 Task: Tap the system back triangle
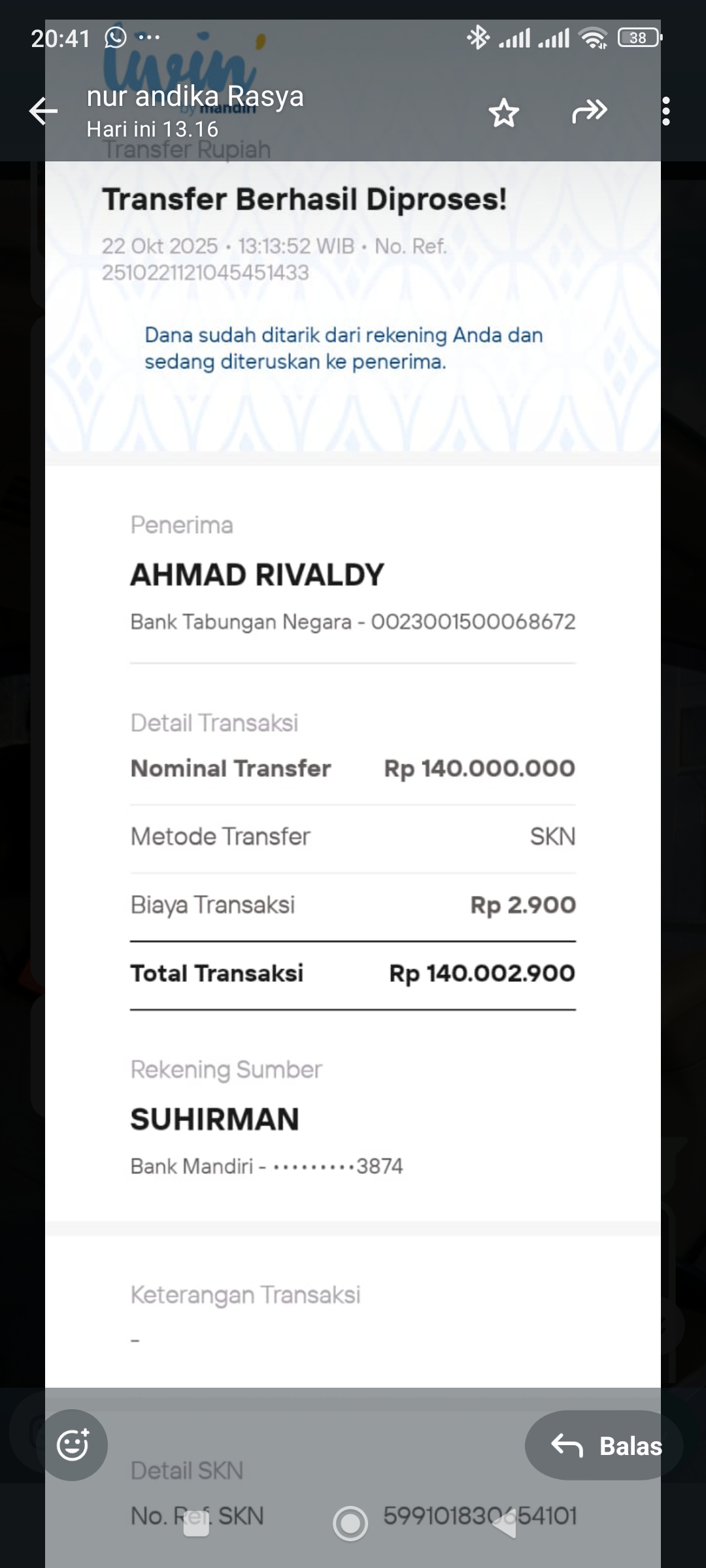pyautogui.click(x=505, y=1524)
